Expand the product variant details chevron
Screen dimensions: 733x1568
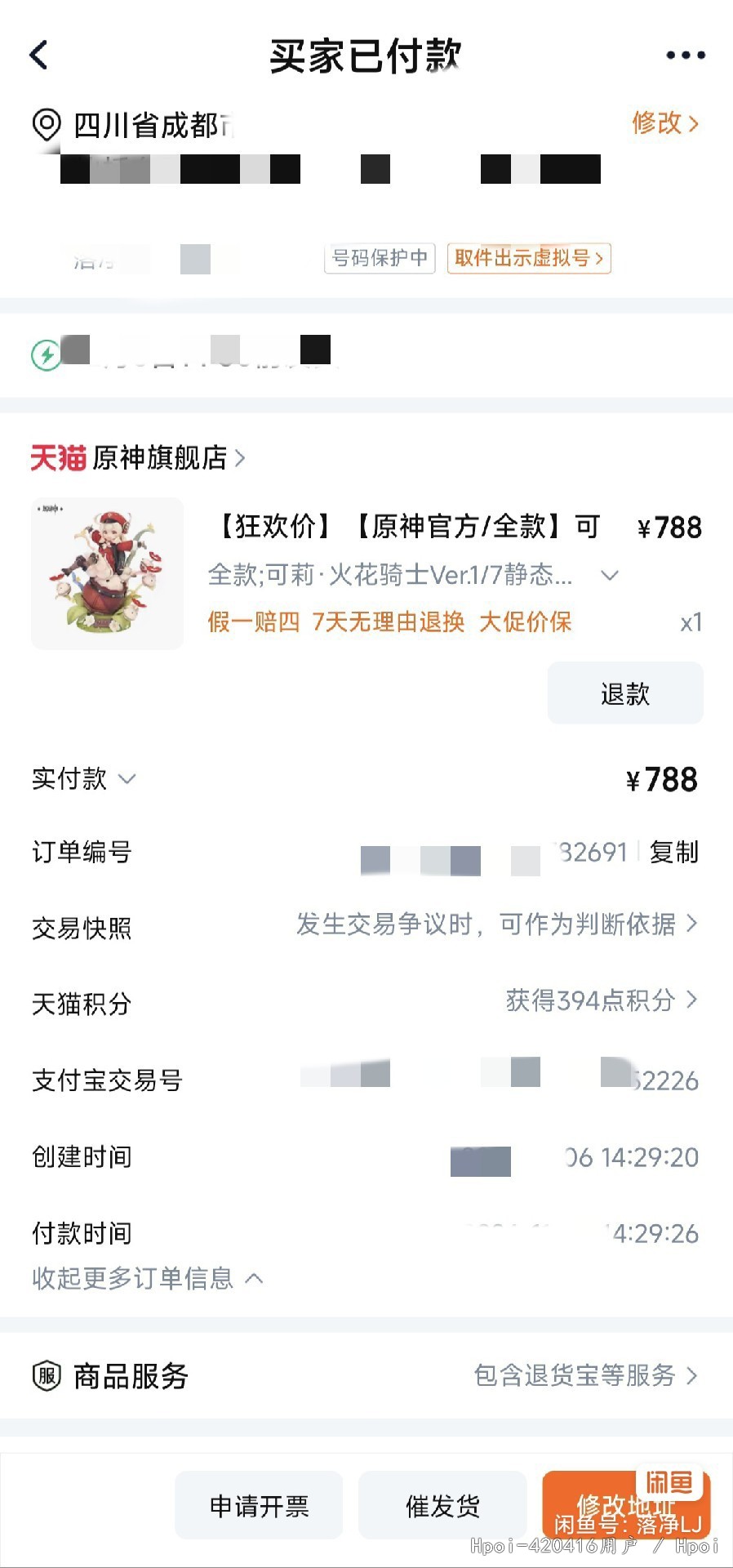610,575
